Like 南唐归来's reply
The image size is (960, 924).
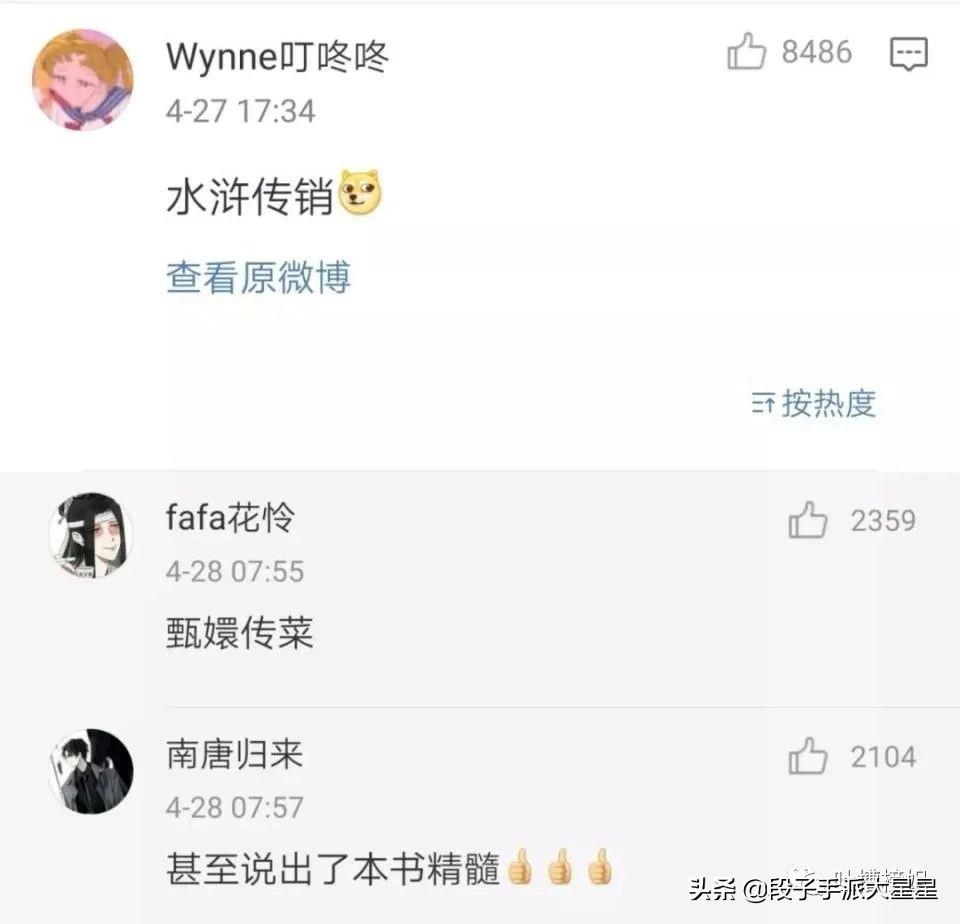pyautogui.click(x=808, y=757)
